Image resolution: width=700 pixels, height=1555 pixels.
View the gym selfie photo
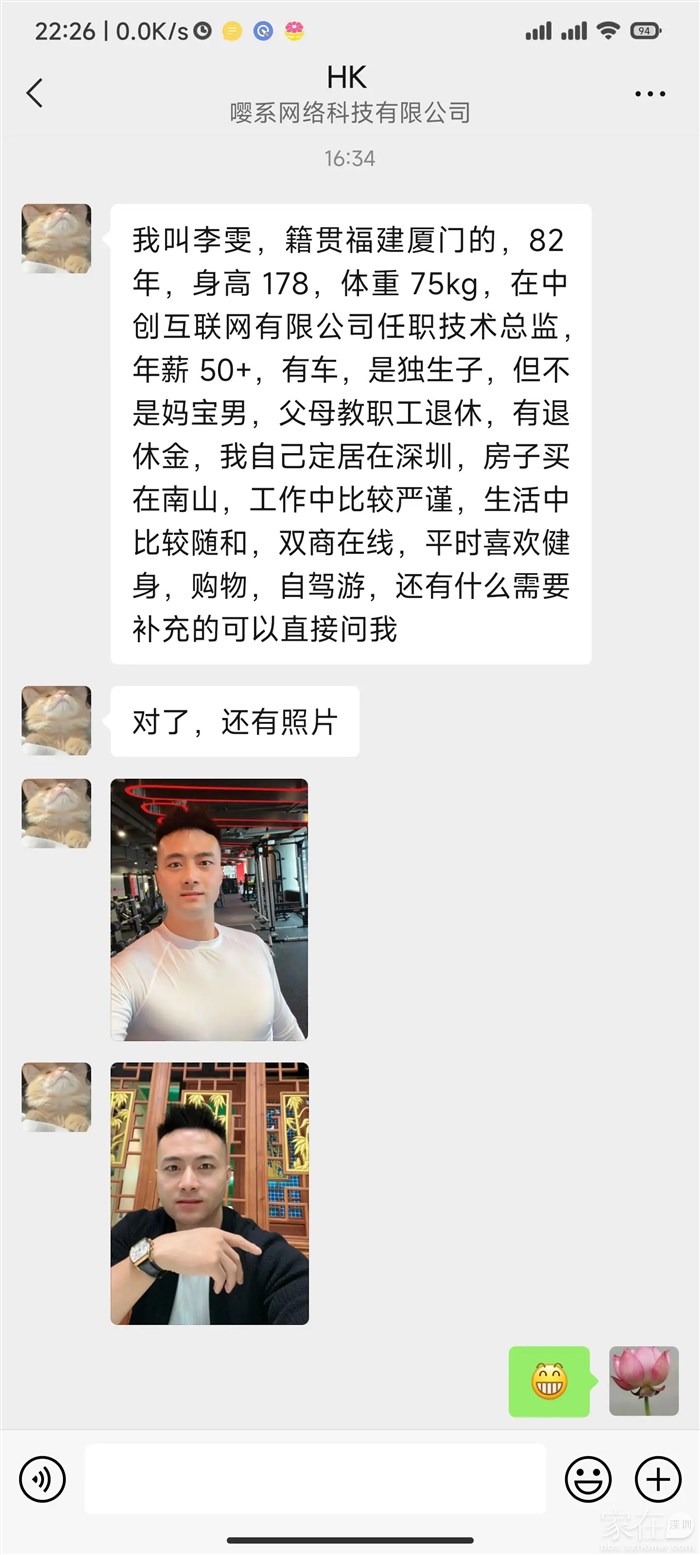point(209,909)
